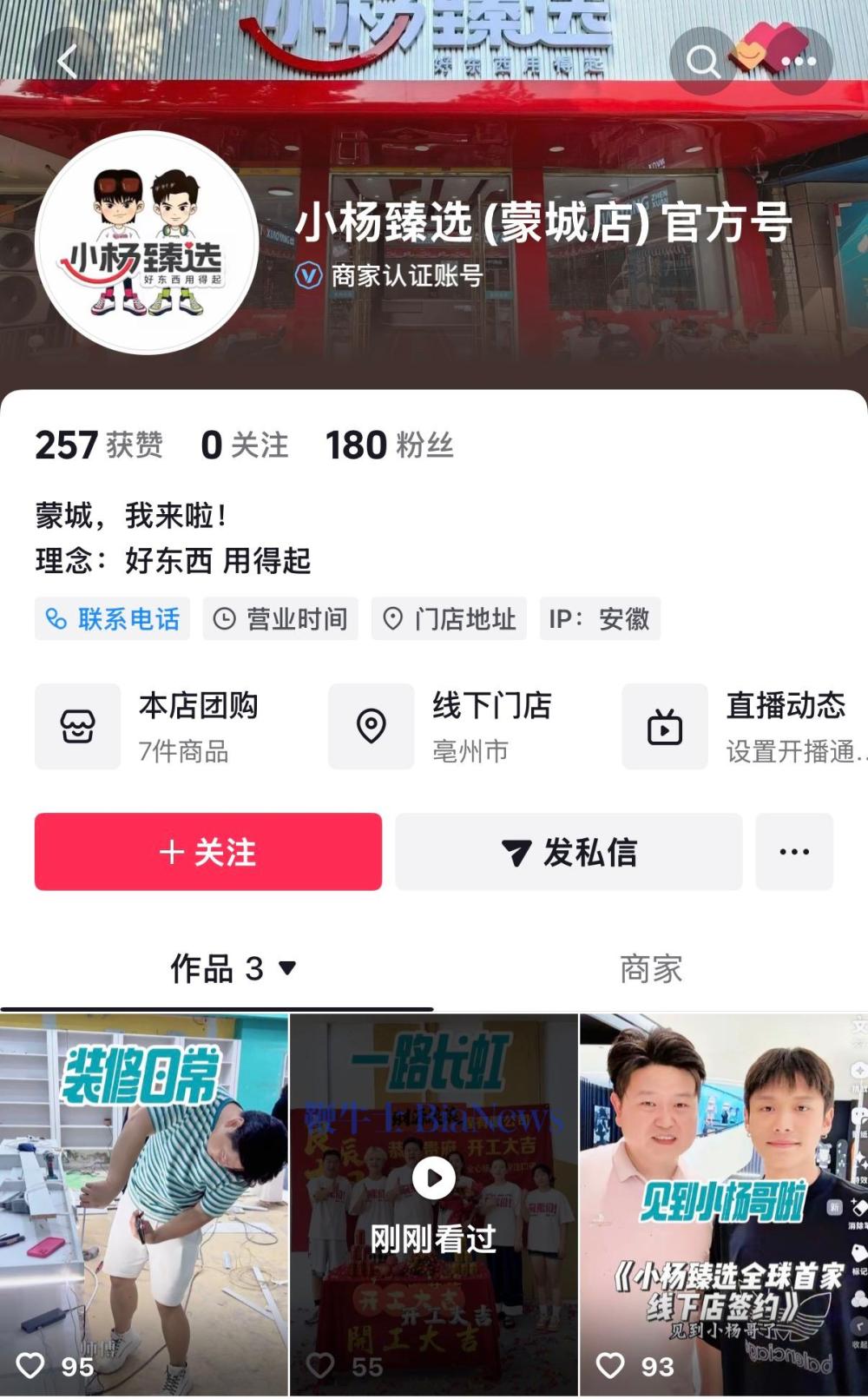The image size is (868, 1399).
Task: Go back using the top-left arrow
Action: pos(67,61)
